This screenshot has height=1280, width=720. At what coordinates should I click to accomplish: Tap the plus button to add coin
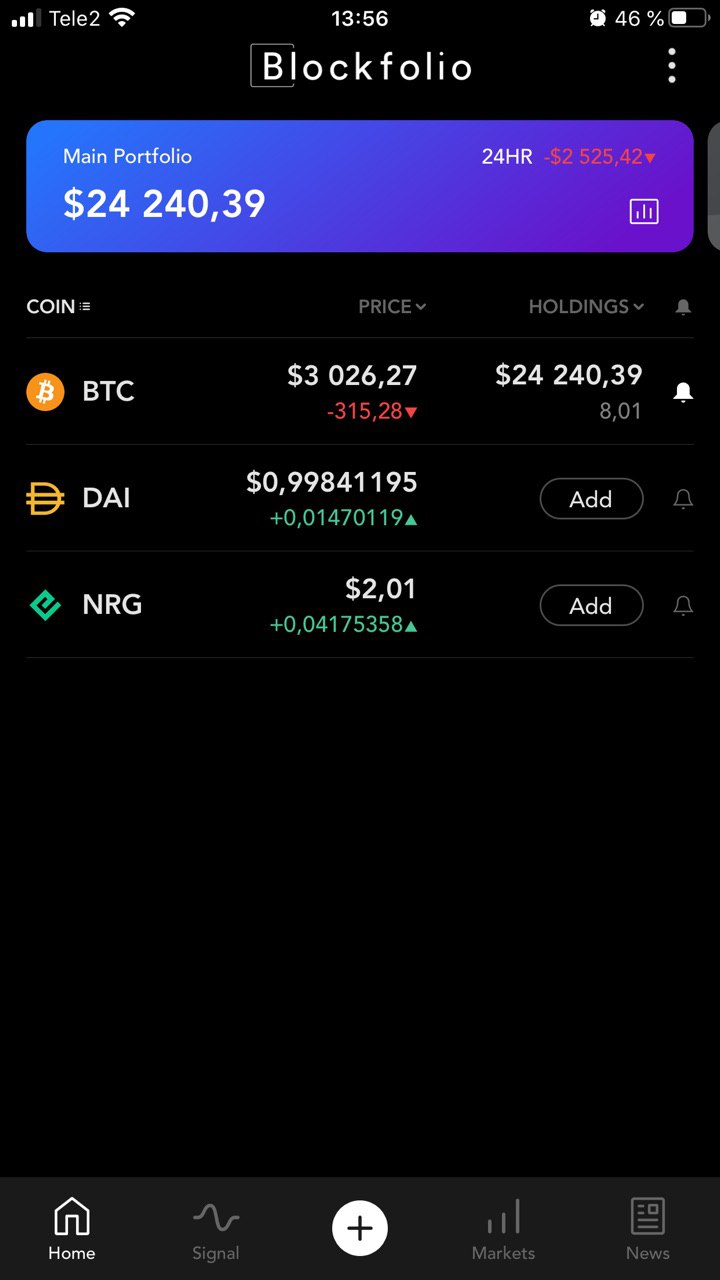[x=360, y=1228]
